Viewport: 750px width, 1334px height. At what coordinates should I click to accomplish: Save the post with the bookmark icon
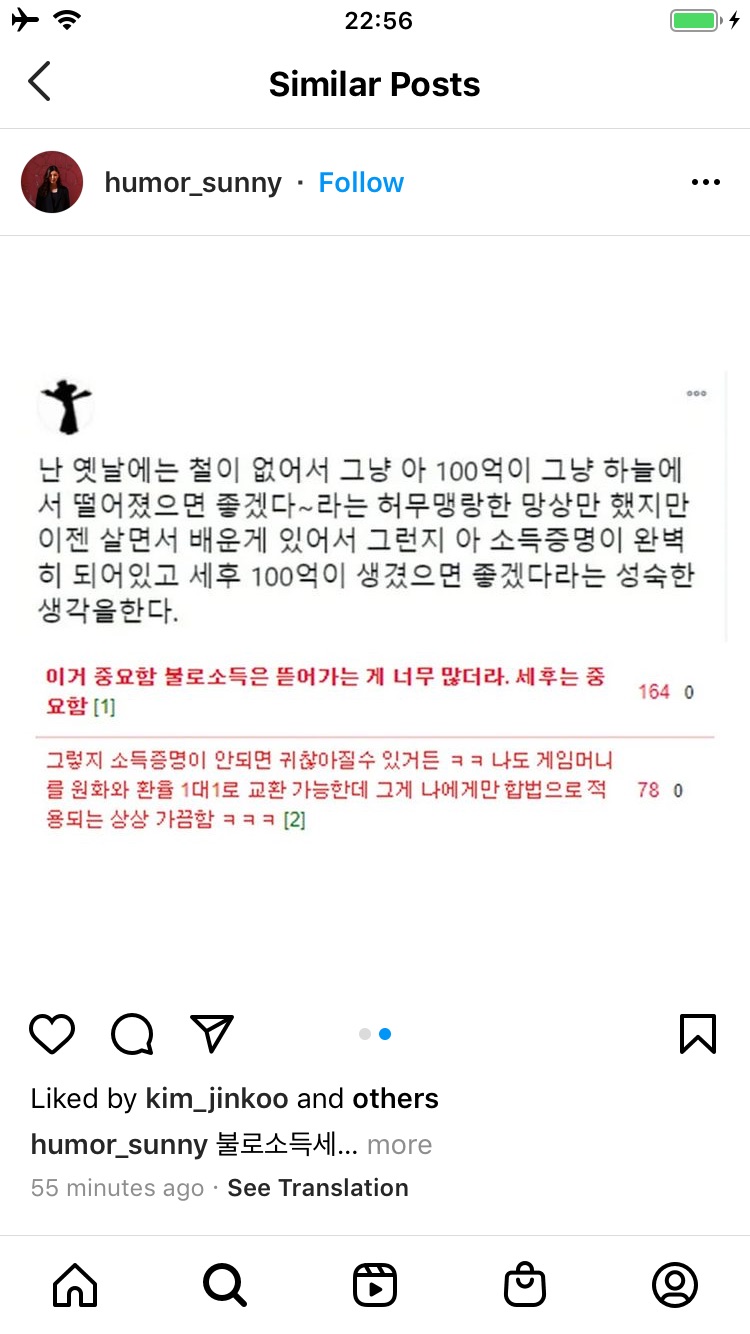click(x=698, y=1034)
